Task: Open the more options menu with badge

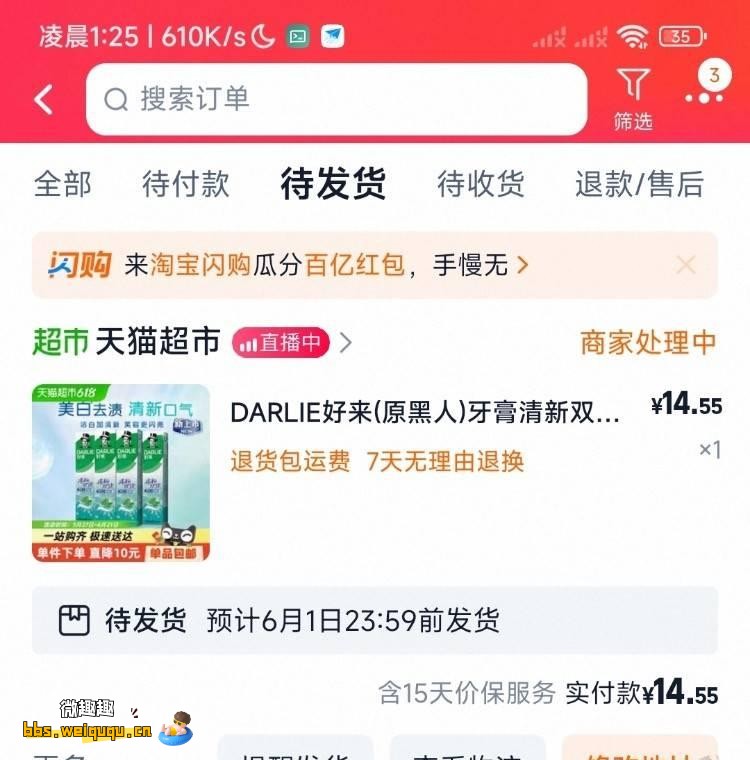Action: (x=704, y=90)
